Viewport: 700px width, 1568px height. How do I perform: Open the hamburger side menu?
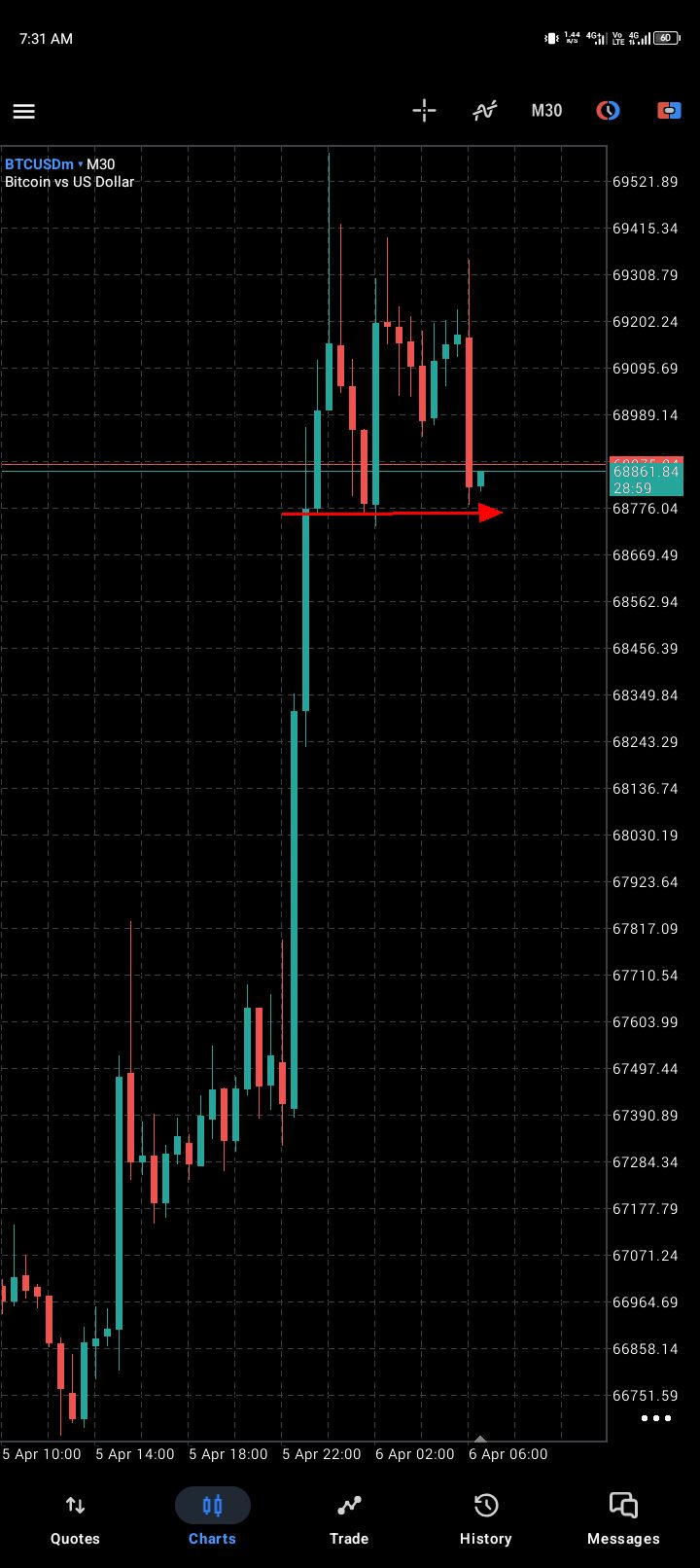[24, 111]
